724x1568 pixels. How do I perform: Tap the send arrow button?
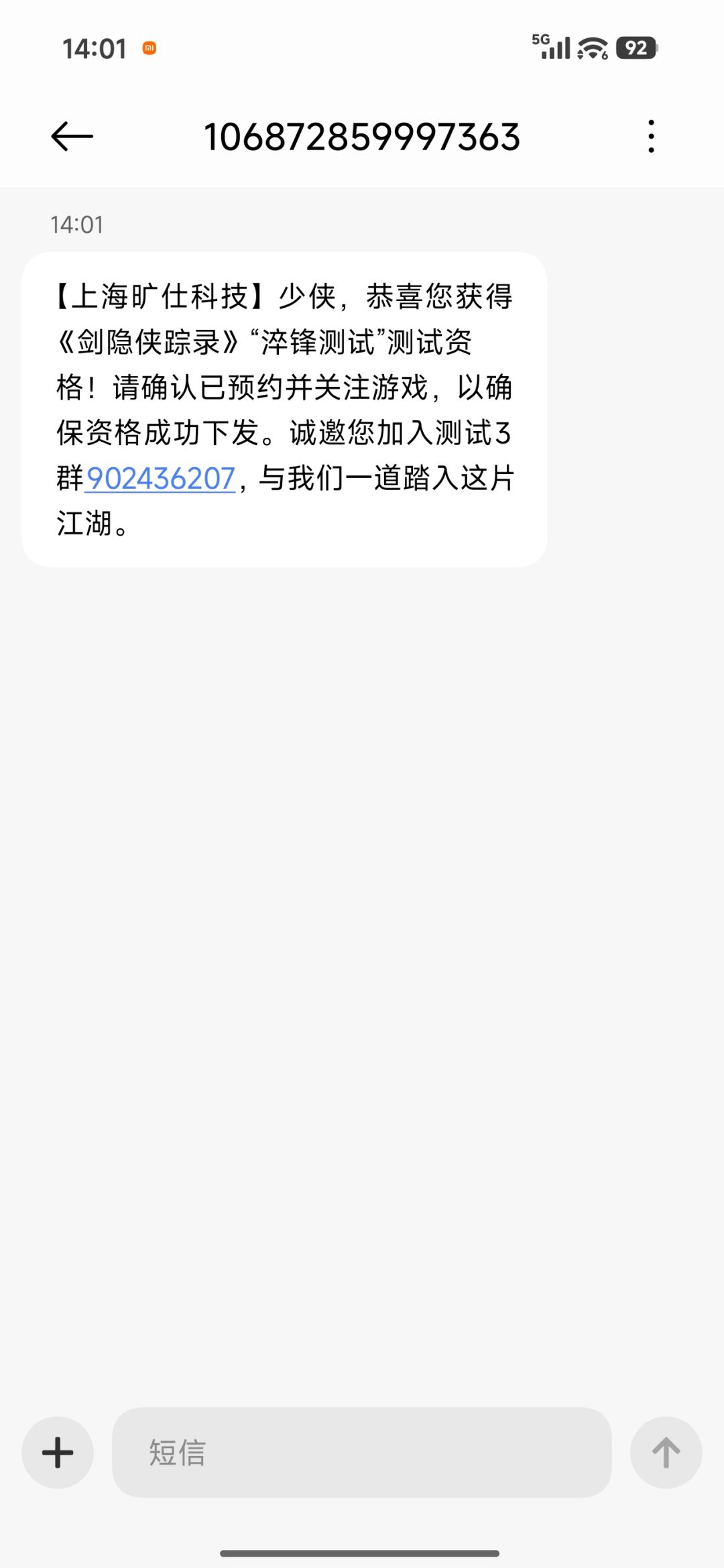click(x=666, y=1453)
